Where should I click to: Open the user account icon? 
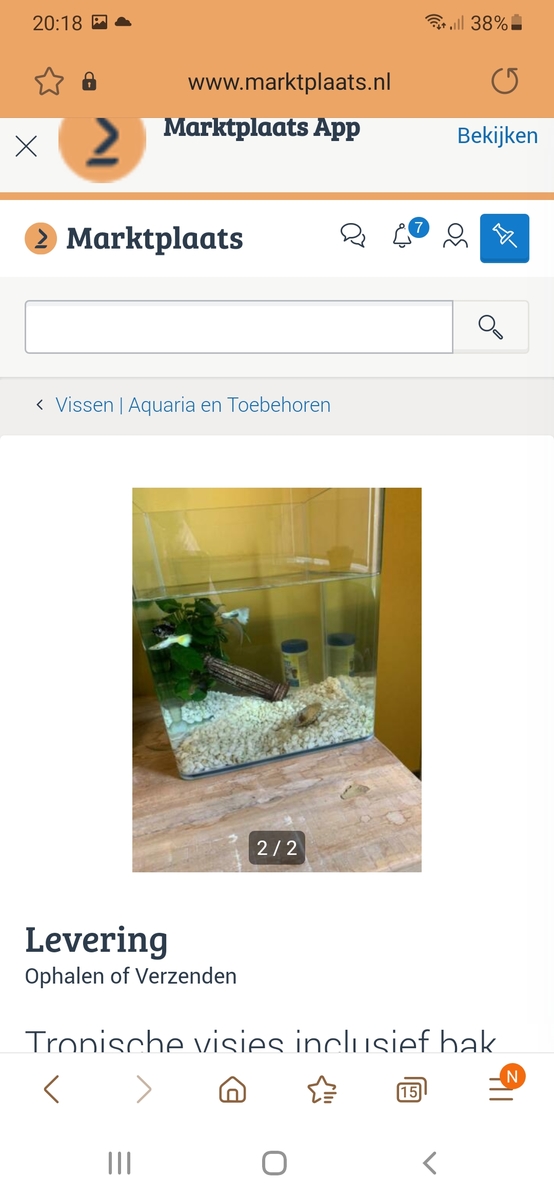(456, 236)
